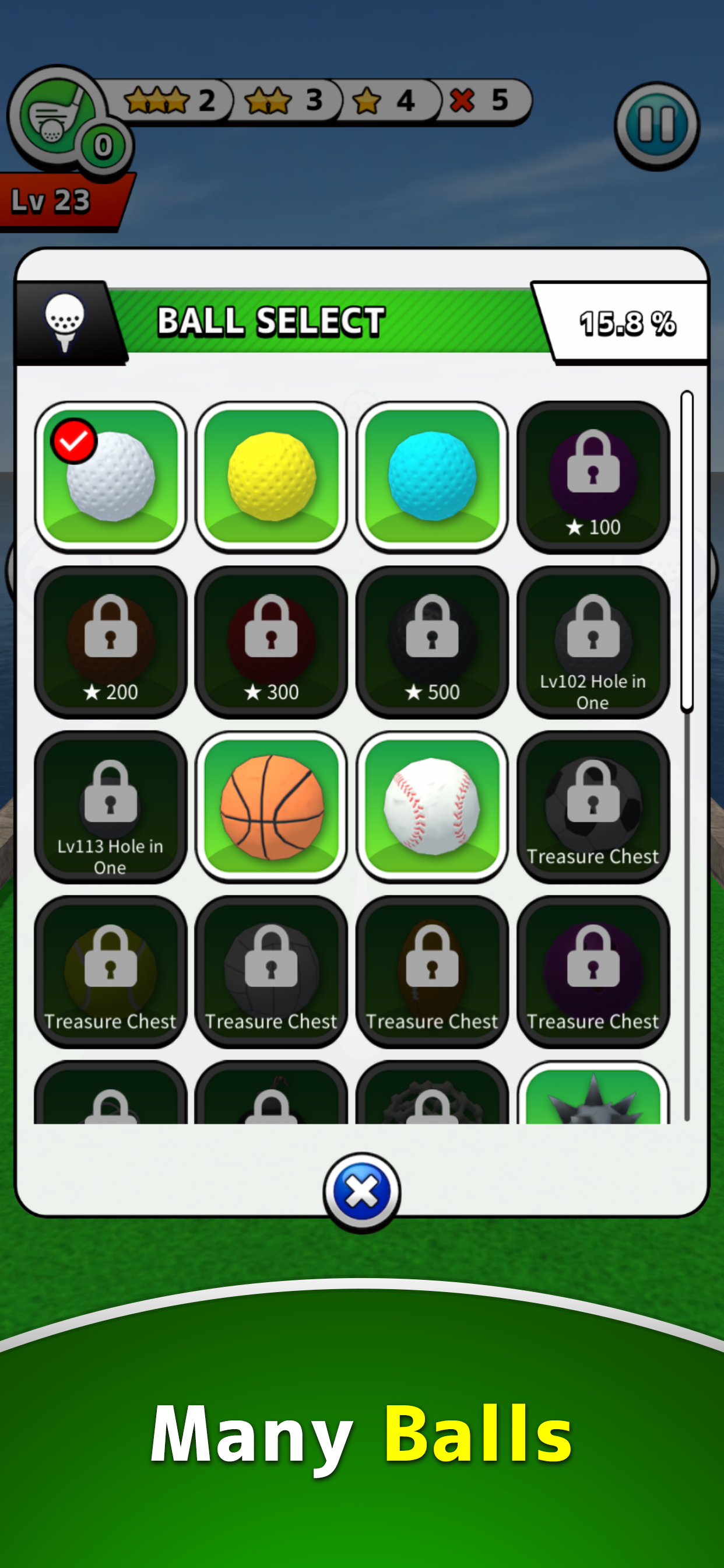This screenshot has height=1568, width=724.
Task: Select the yellow golf ball
Action: tap(271, 478)
